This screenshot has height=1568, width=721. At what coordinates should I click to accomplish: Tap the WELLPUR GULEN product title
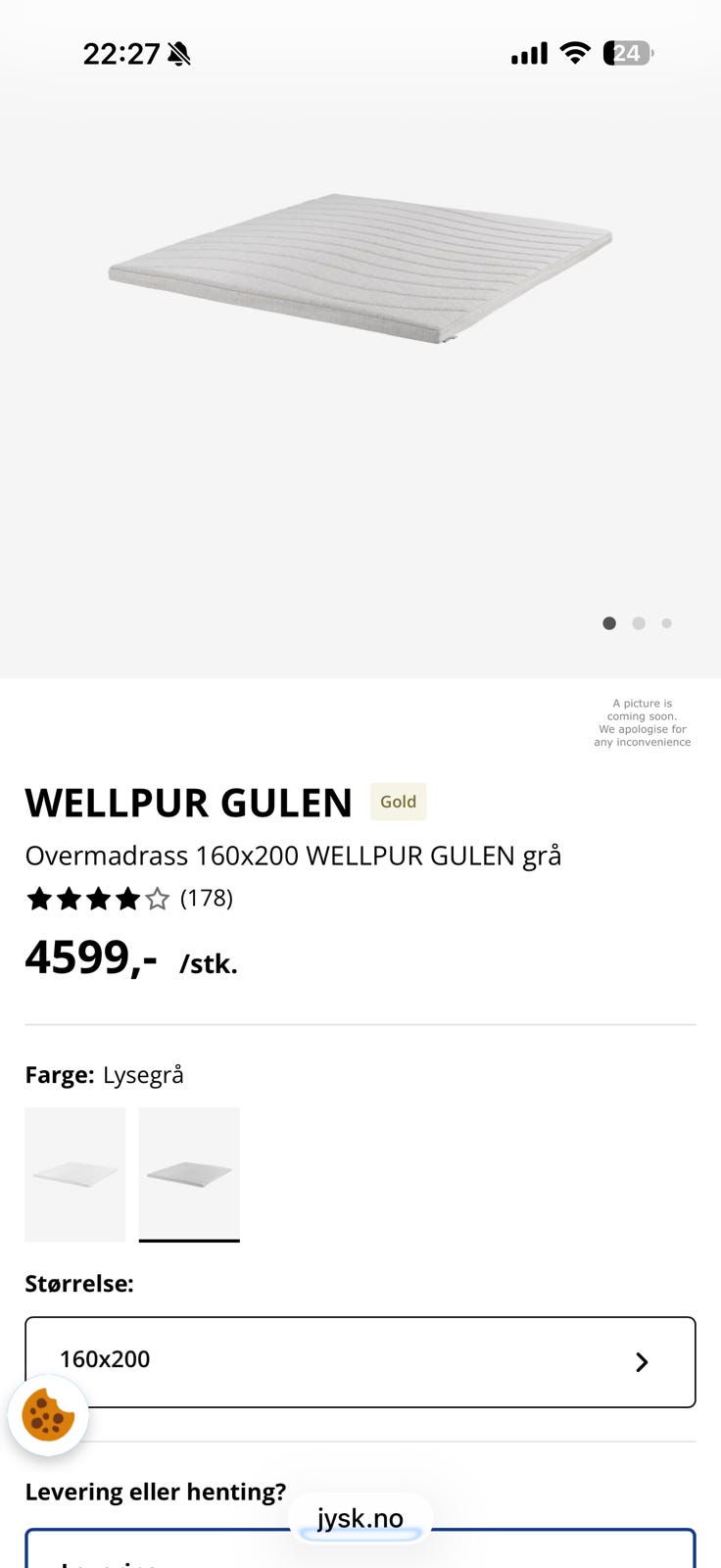point(189,802)
